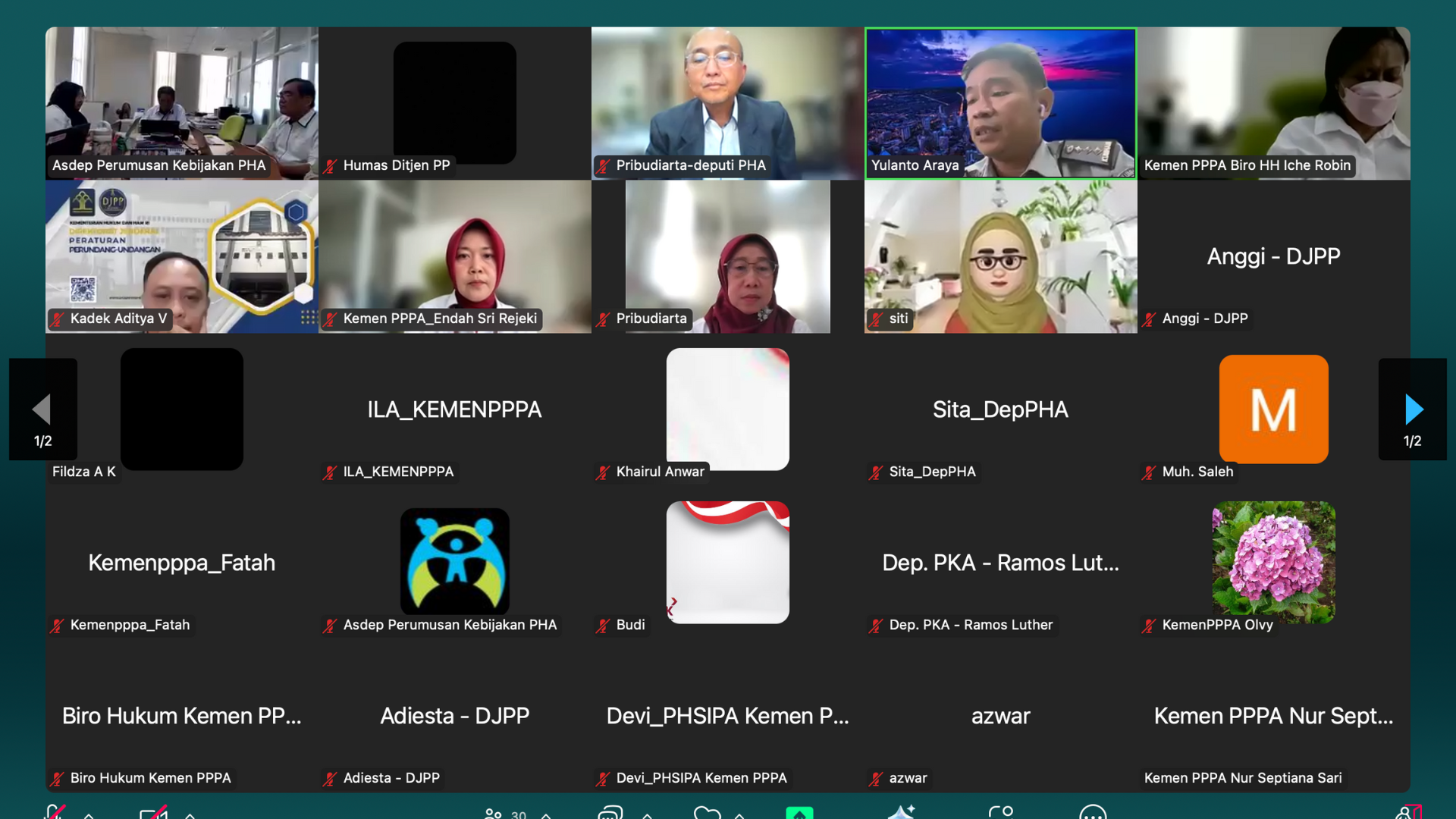Select the Humas Ditjen PP participant tile
The height and width of the screenshot is (819, 1456).
454,103
